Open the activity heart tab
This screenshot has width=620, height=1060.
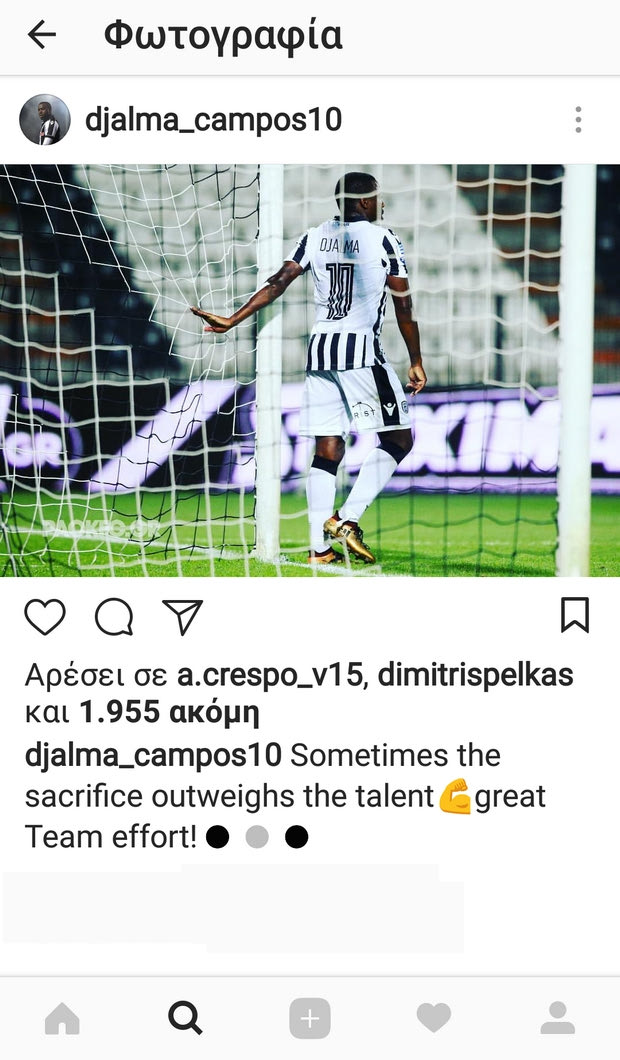point(433,1019)
